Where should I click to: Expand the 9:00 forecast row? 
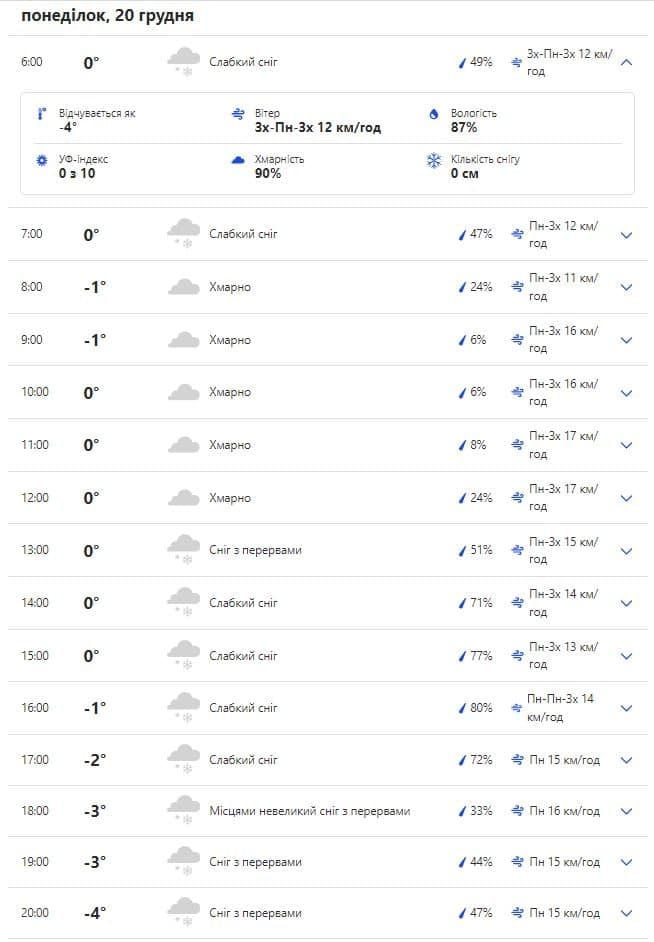point(627,340)
